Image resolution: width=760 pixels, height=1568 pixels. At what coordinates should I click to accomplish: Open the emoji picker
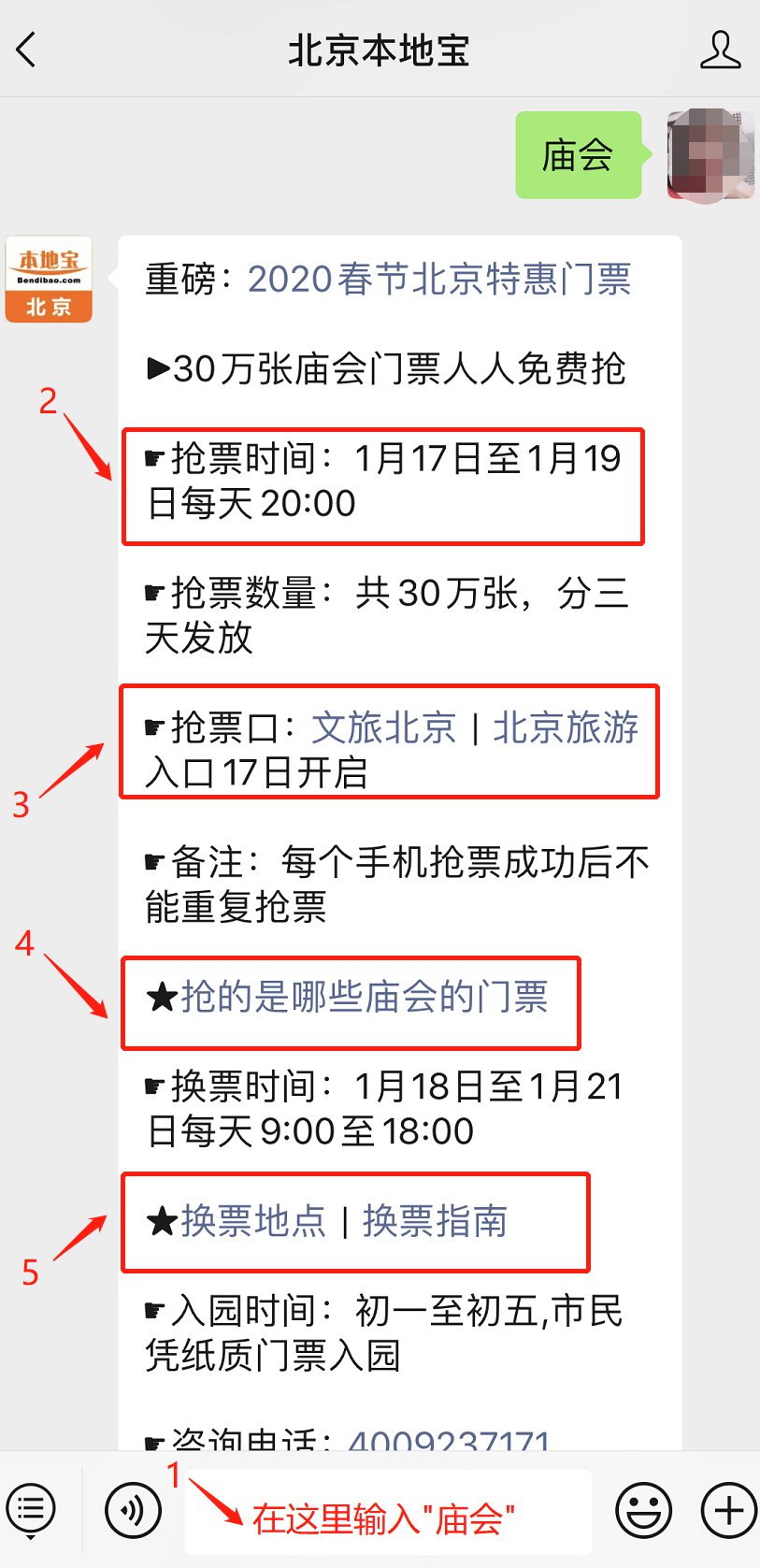pyautogui.click(x=643, y=1510)
